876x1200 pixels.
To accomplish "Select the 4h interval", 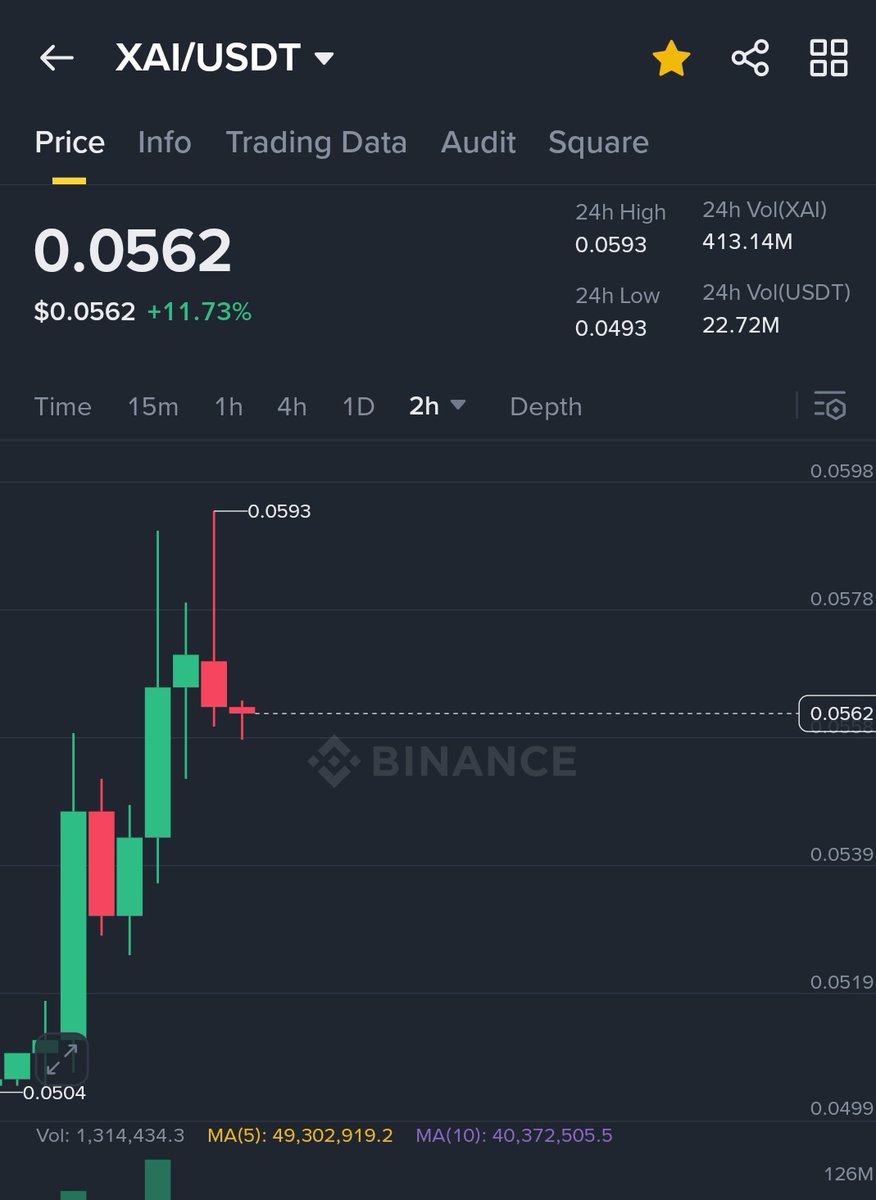I will point(292,407).
